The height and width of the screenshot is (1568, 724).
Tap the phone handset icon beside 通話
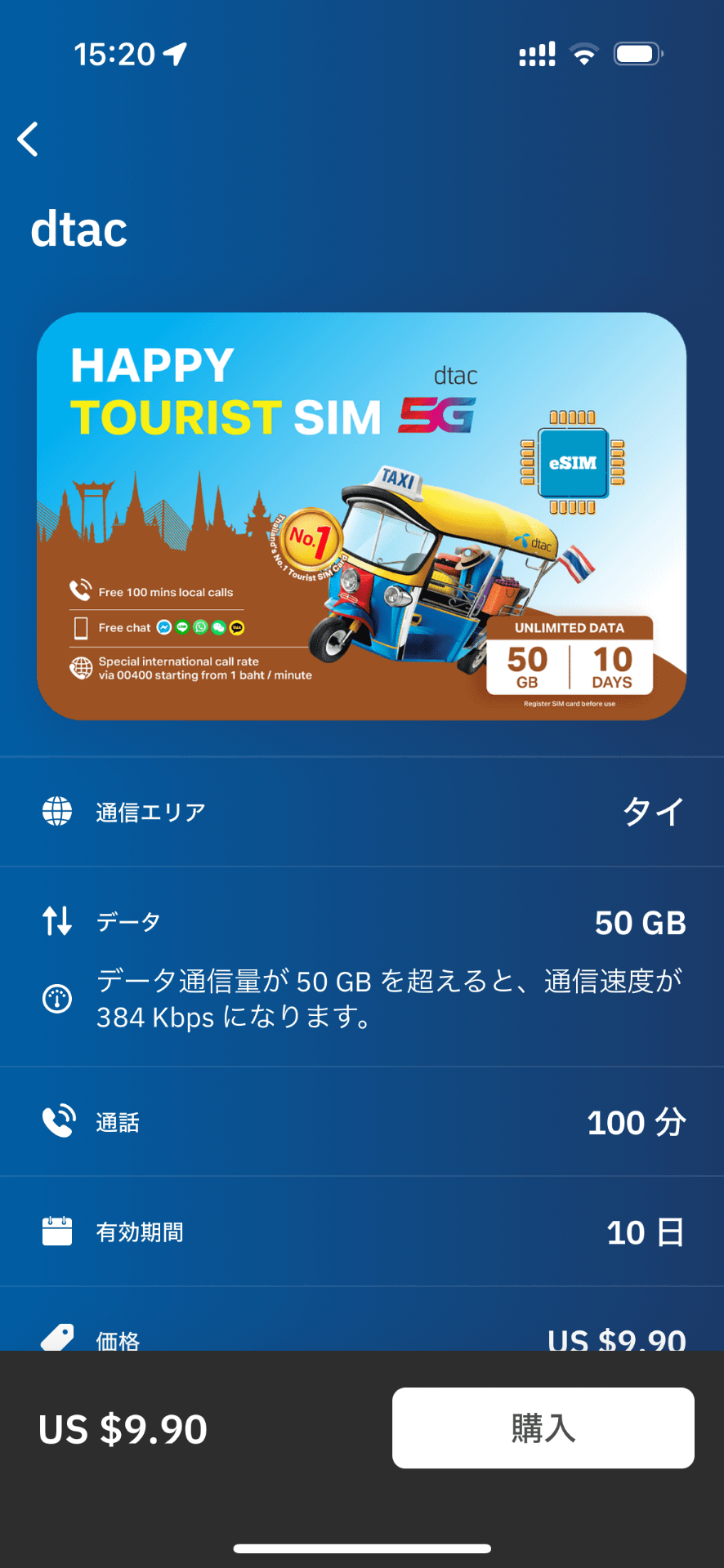click(x=56, y=1120)
